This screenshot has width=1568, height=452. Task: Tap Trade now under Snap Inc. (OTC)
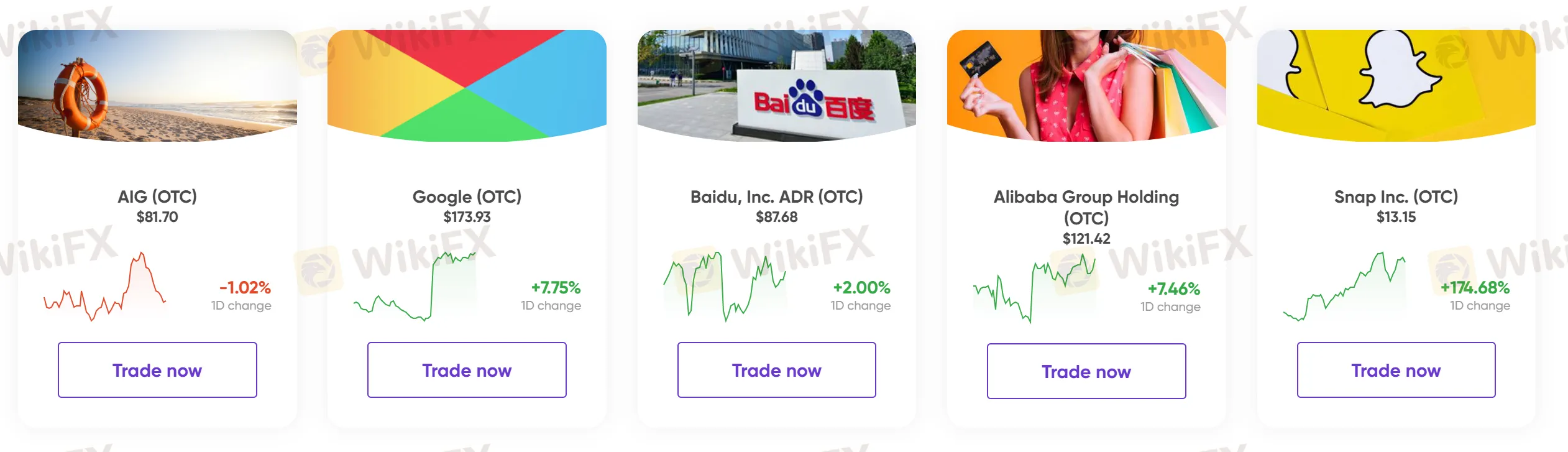click(1396, 370)
